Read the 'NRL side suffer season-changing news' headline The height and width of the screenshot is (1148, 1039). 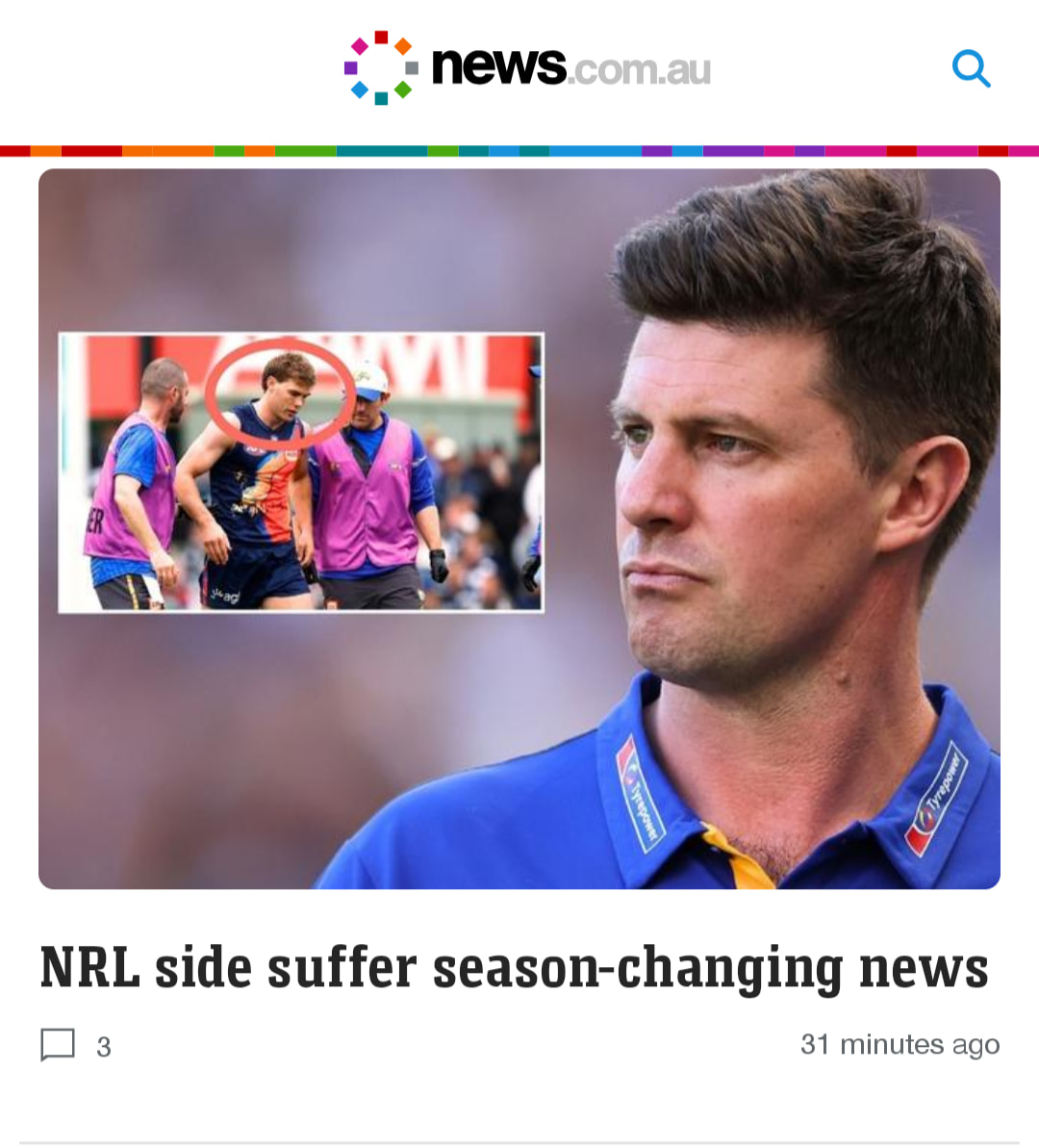tap(514, 967)
